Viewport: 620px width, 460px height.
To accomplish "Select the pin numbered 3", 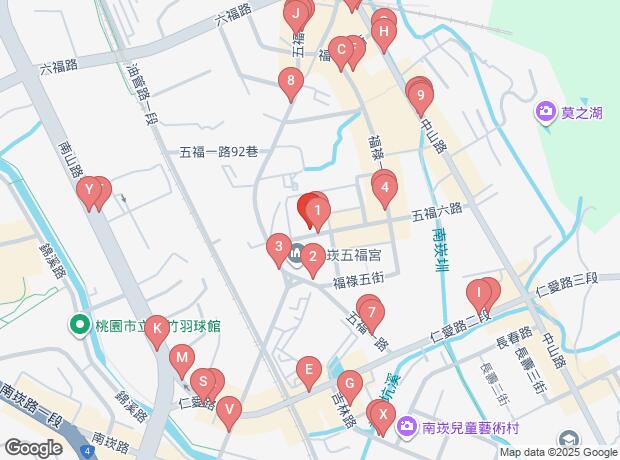I will (x=279, y=247).
